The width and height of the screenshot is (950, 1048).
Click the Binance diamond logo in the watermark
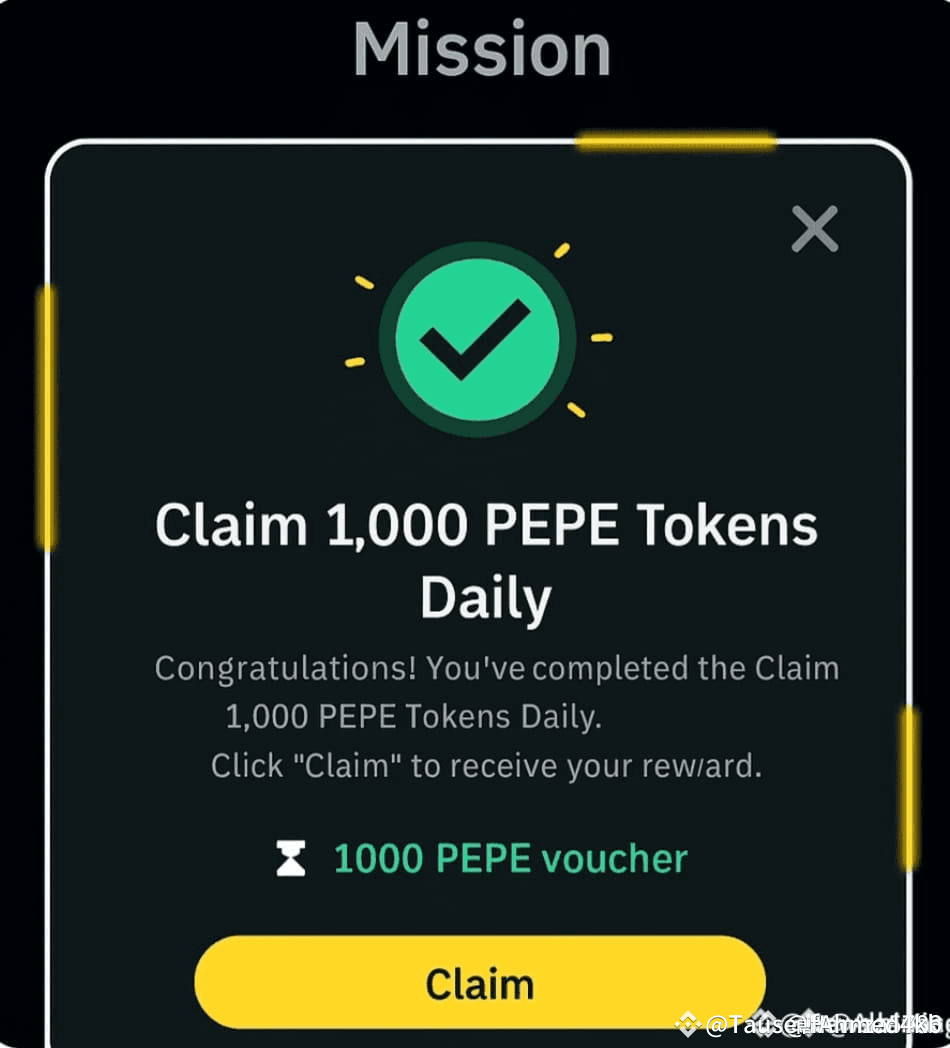point(686,1023)
